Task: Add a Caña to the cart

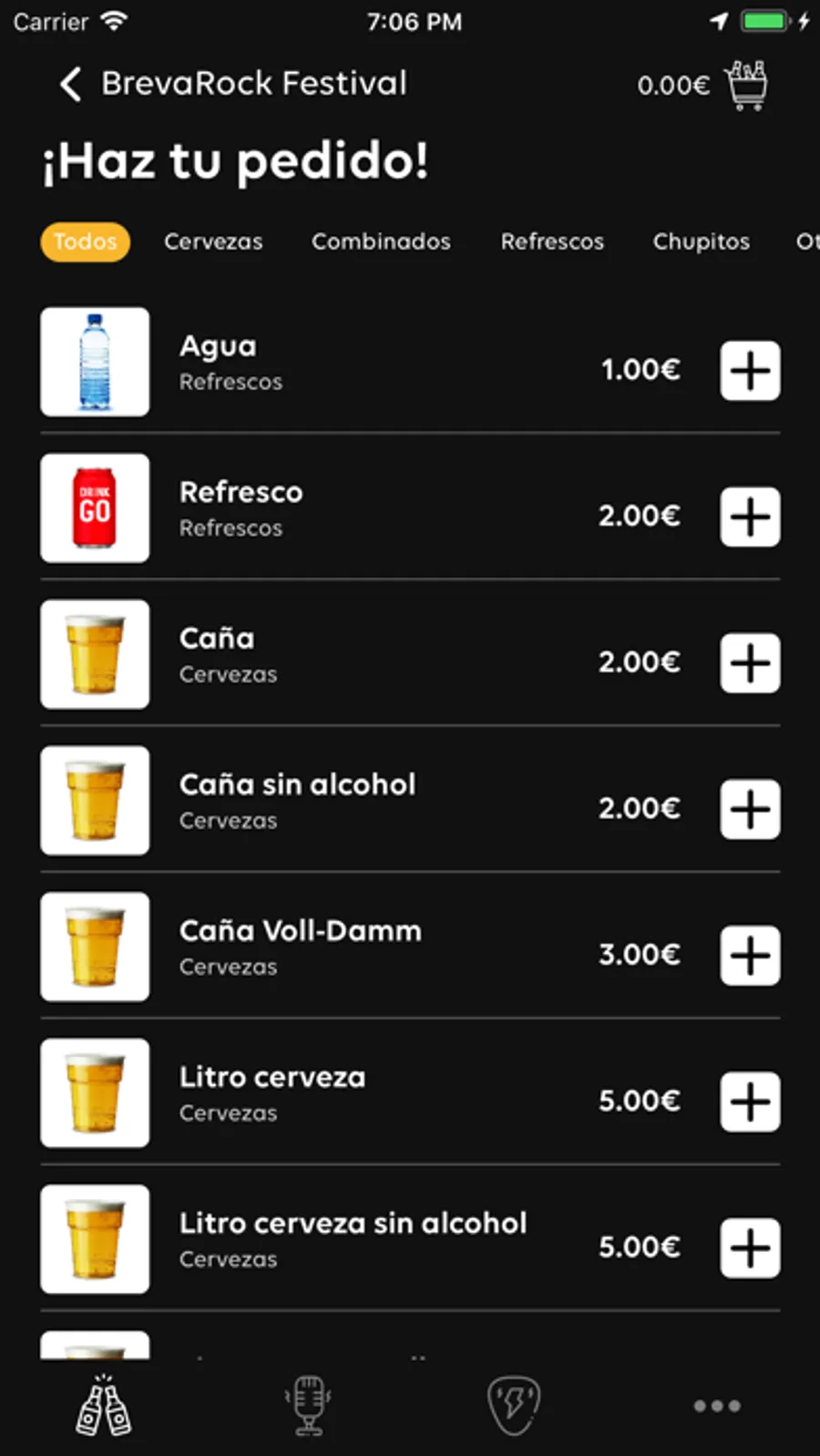Action: coord(750,663)
